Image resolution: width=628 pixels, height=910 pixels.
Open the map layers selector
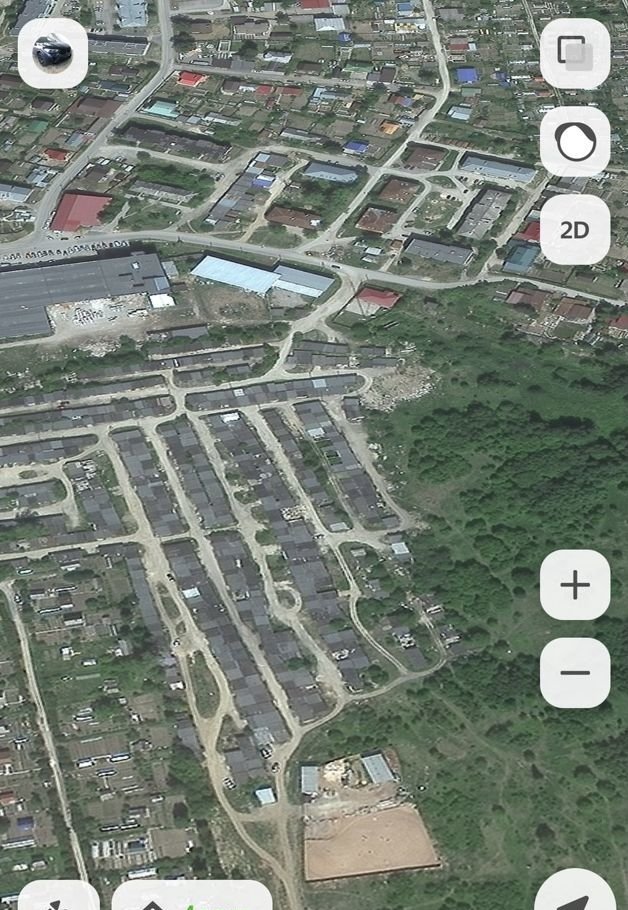pyautogui.click(x=575, y=53)
